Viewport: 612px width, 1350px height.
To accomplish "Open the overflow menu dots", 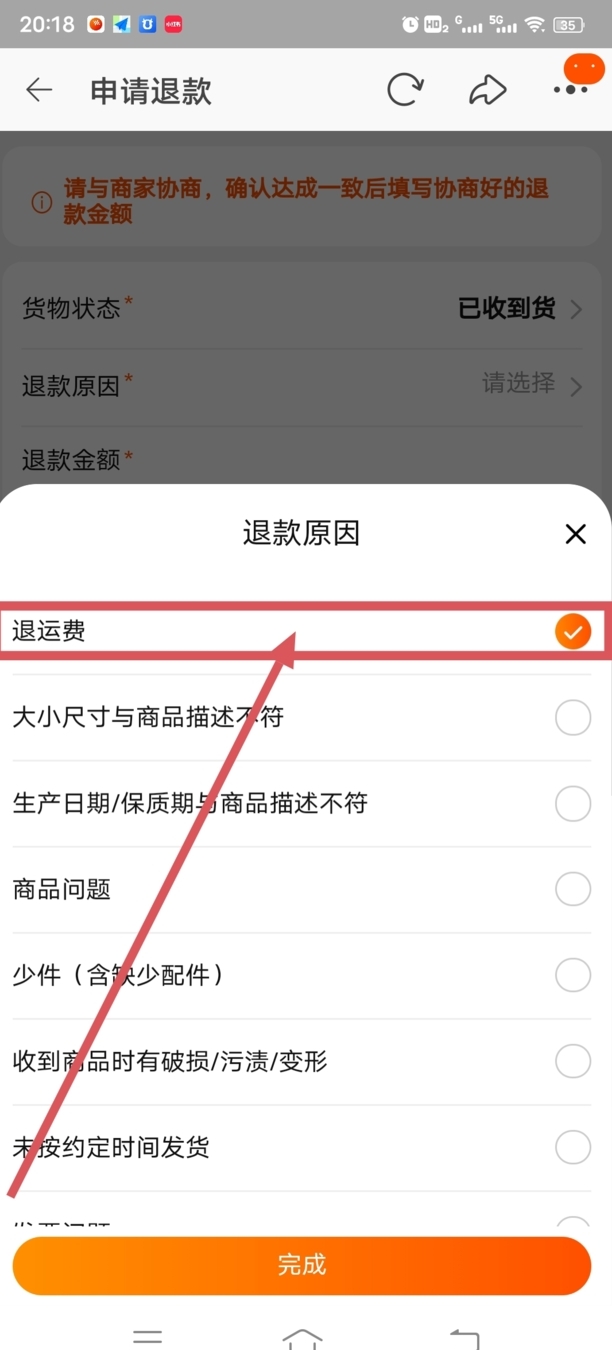I will point(571,90).
